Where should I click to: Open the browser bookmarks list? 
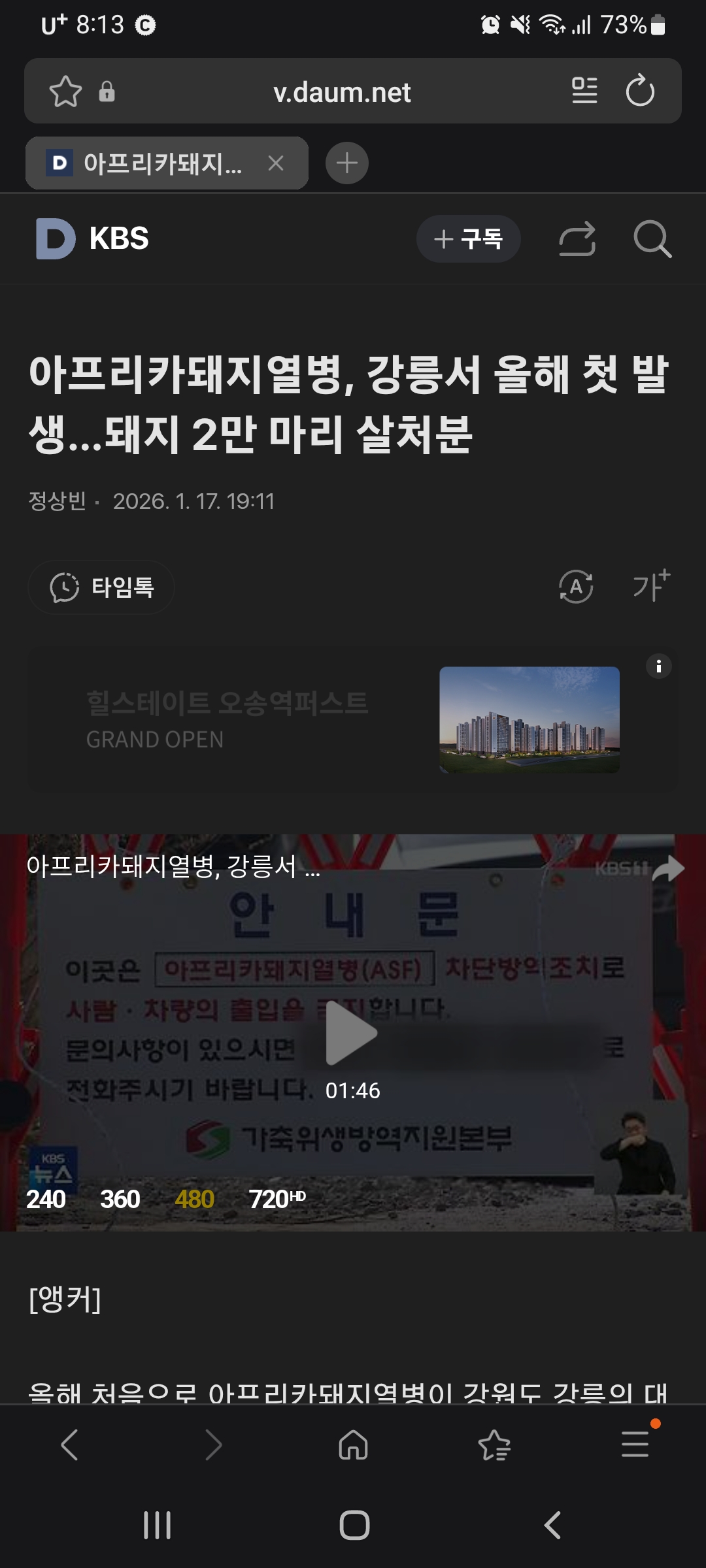pos(494,1445)
